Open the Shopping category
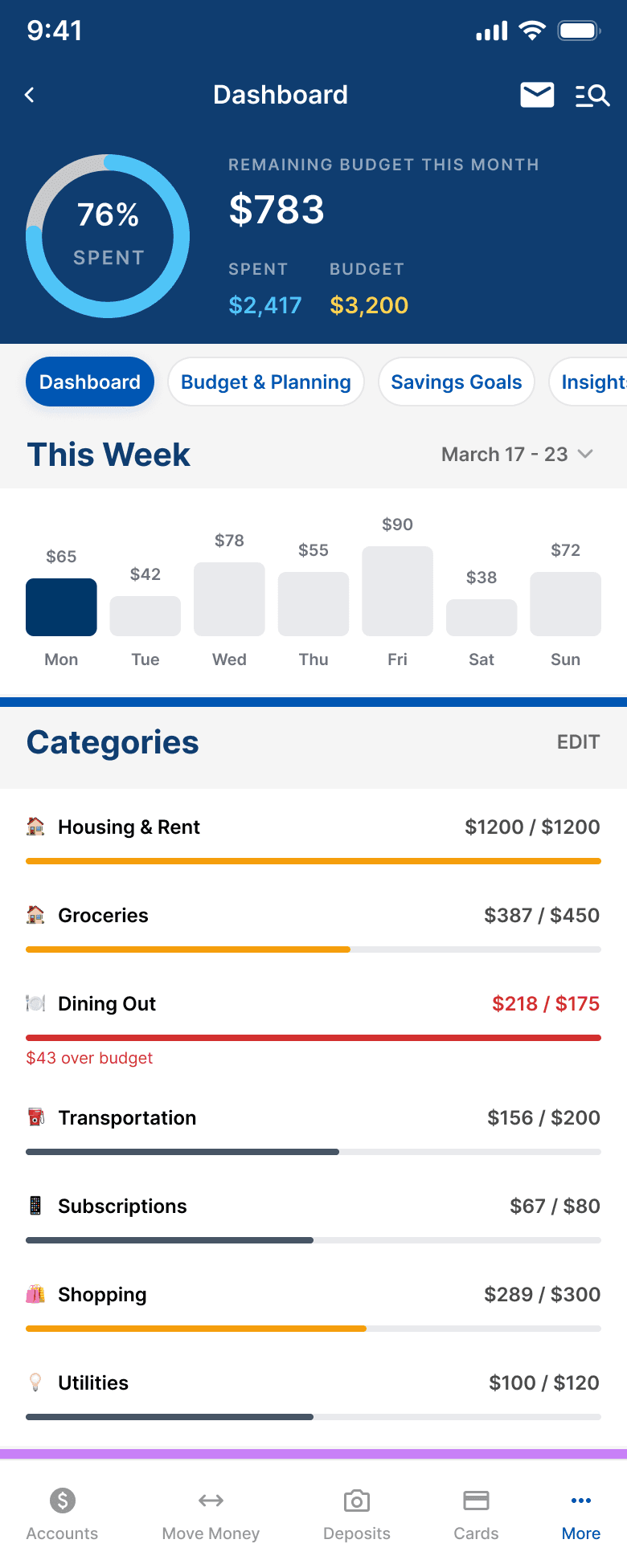627x1568 pixels. tap(313, 1295)
